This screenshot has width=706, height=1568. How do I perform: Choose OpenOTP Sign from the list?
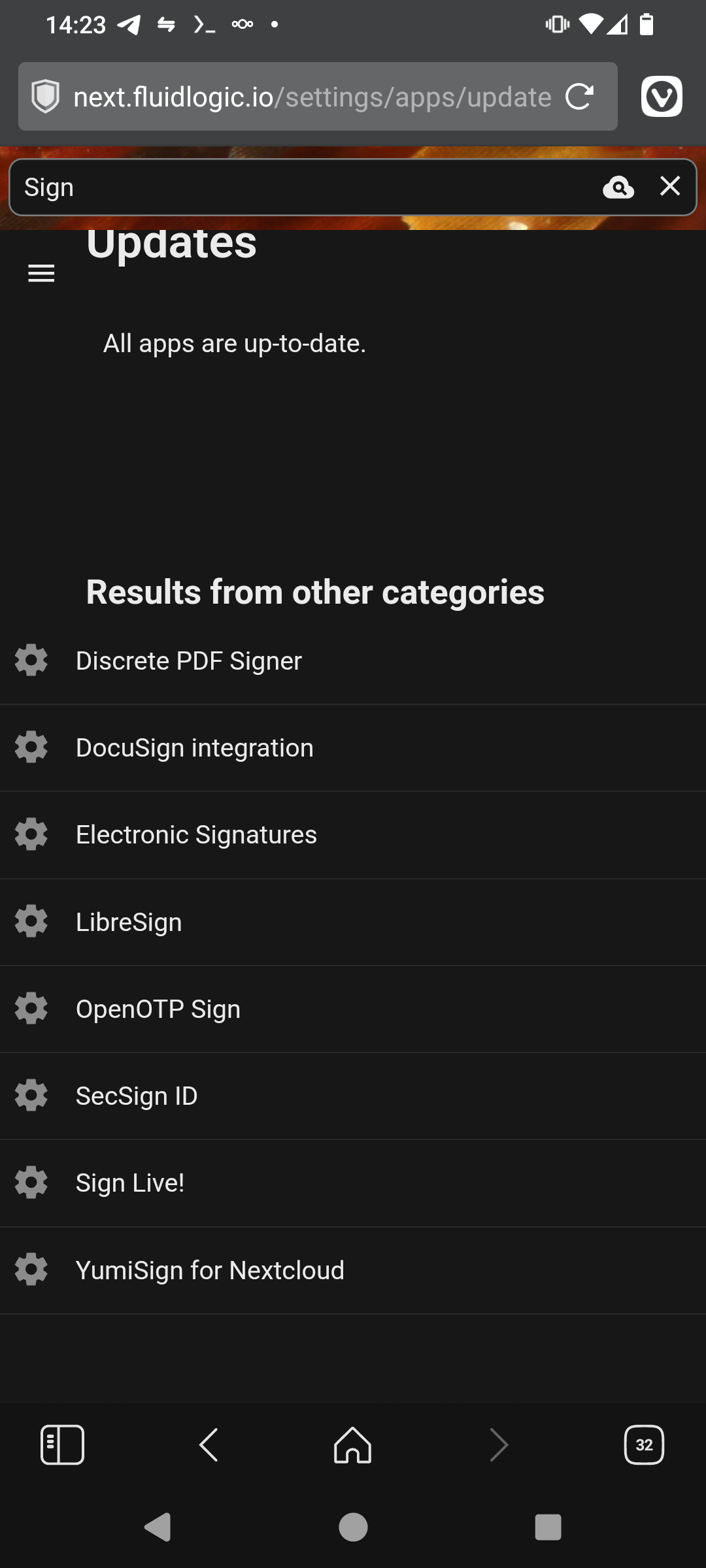point(158,1009)
